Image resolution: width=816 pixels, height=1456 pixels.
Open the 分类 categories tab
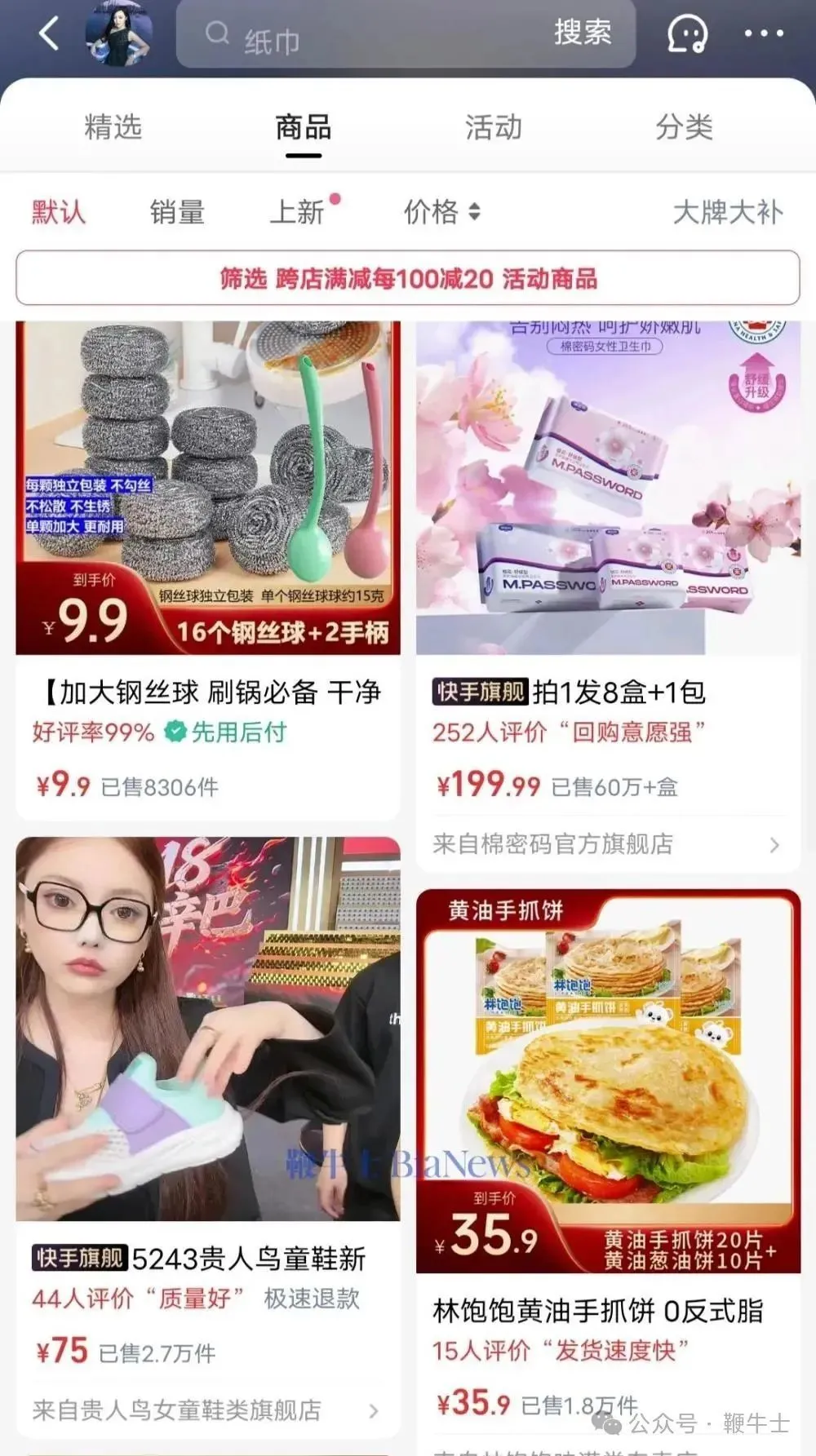point(684,127)
